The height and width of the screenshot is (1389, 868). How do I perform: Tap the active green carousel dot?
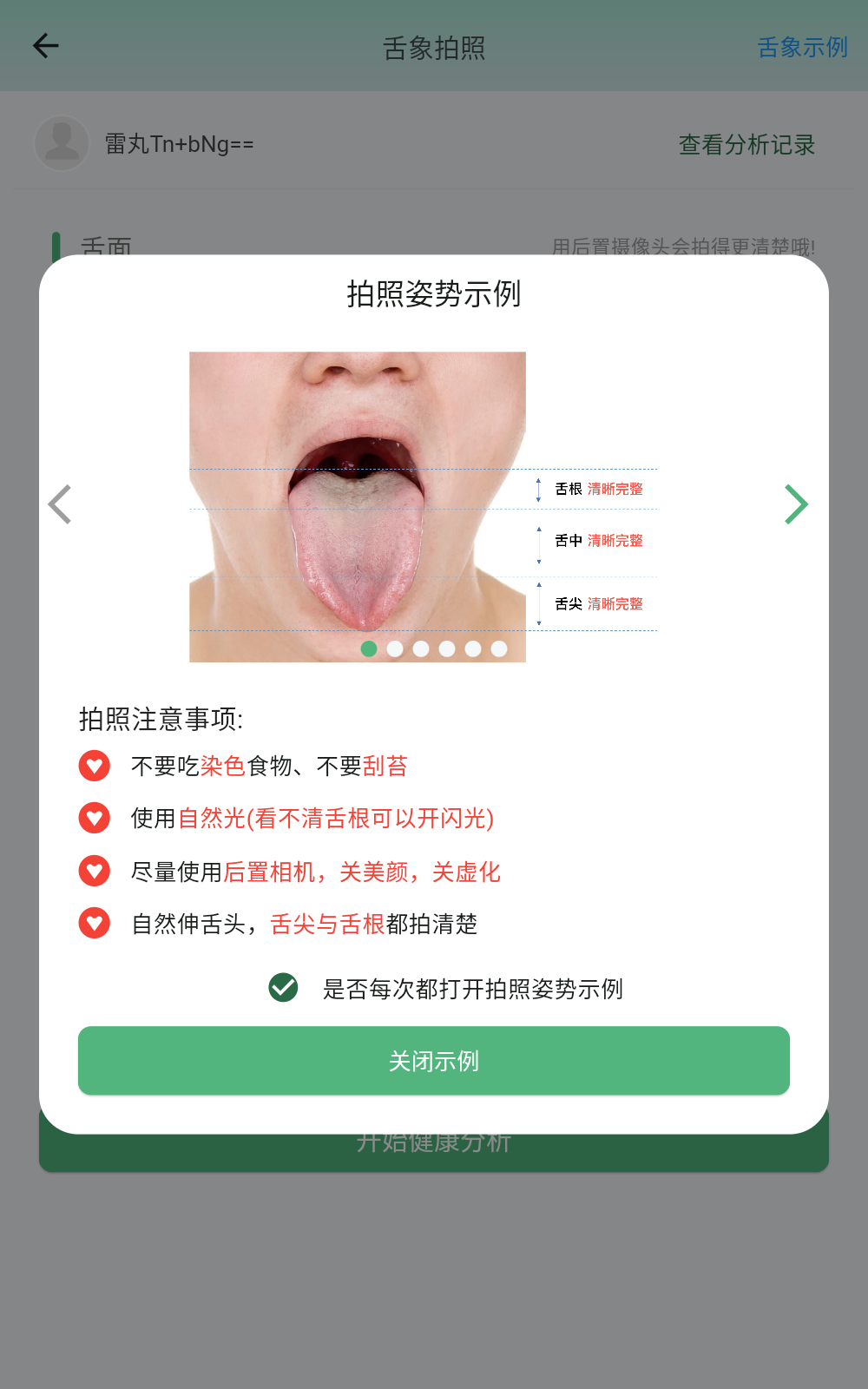click(369, 648)
